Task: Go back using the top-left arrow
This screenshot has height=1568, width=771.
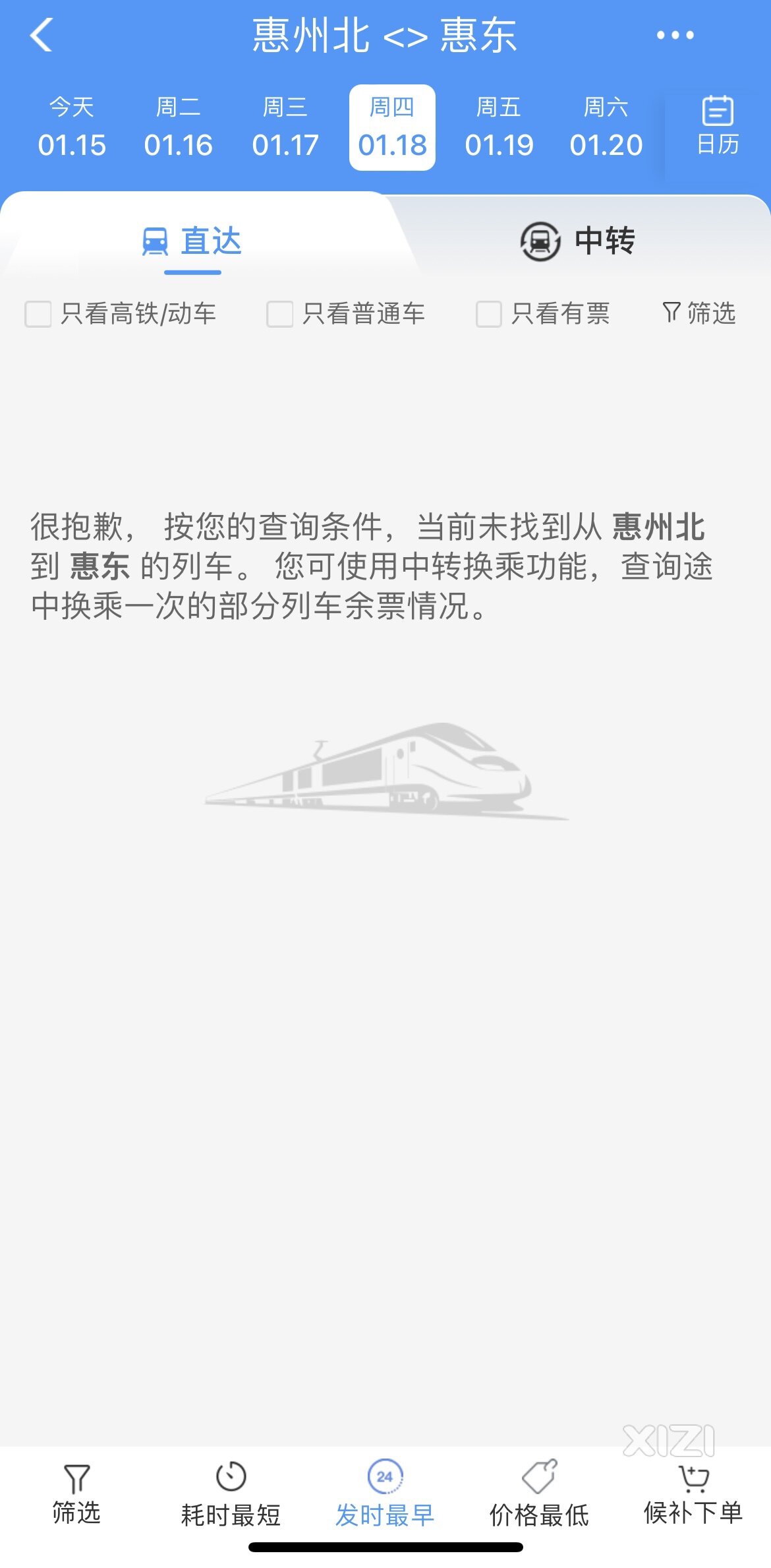Action: tap(41, 35)
